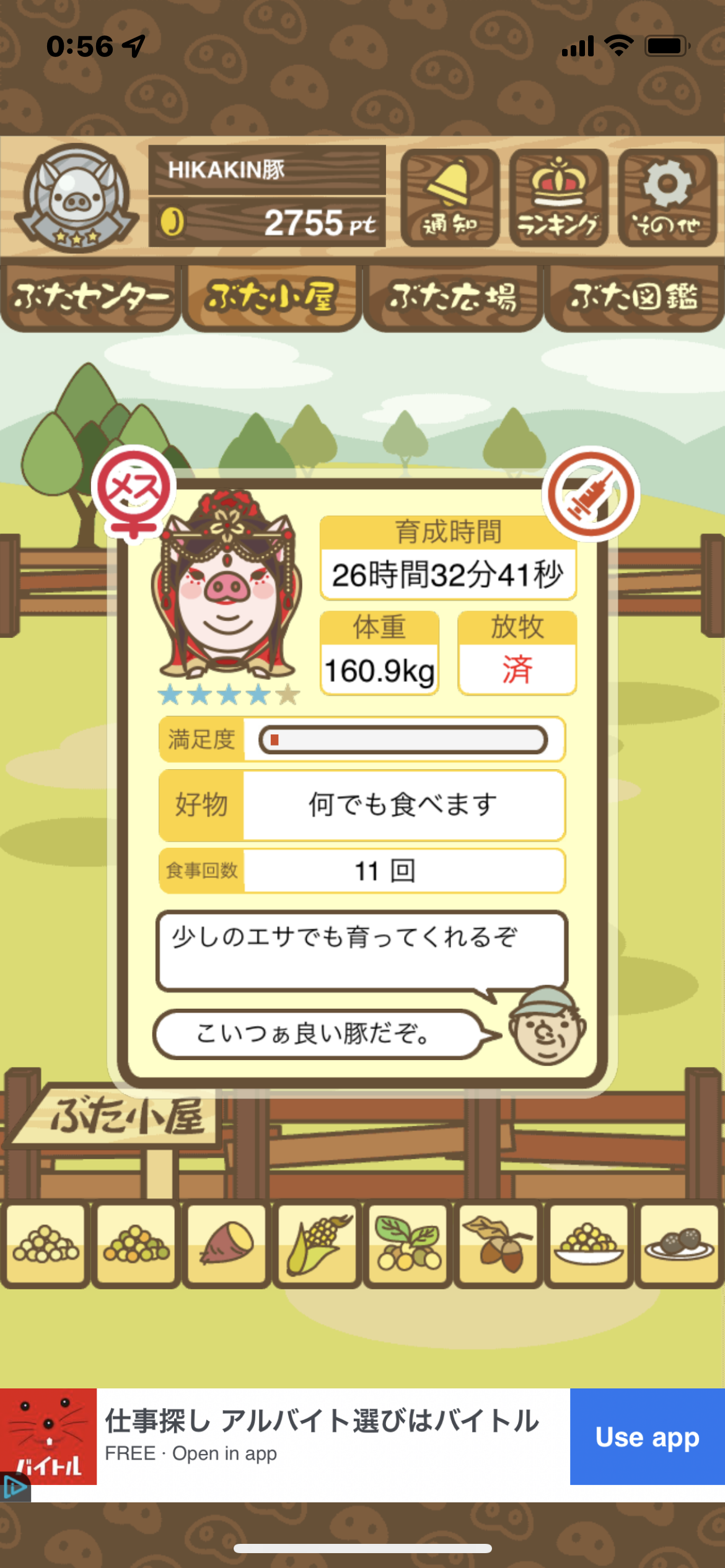Viewport: 725px width, 1568px height.
Task: Choose the acorn feed item
Action: pyautogui.click(x=498, y=1243)
